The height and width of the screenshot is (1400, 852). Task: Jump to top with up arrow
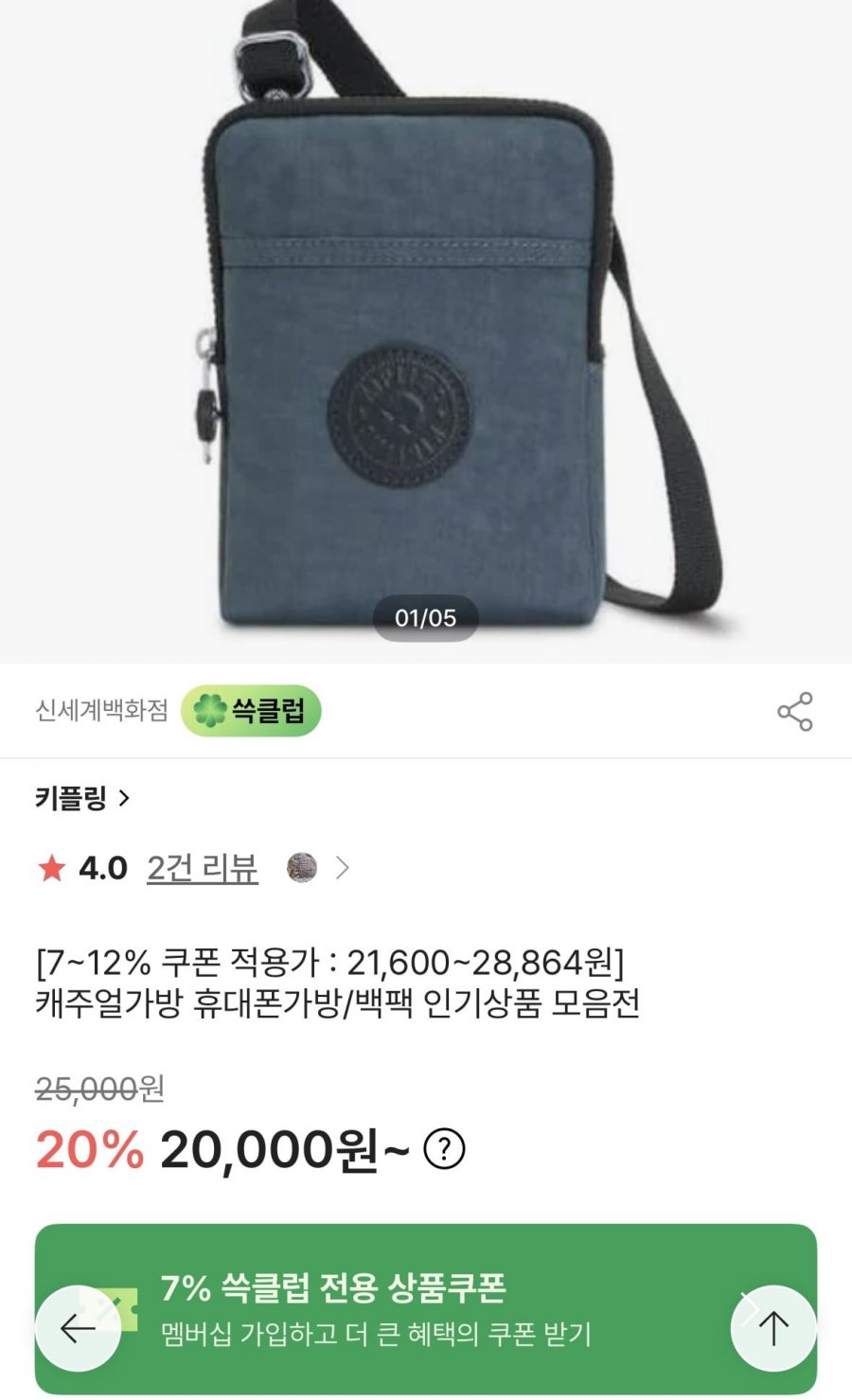point(773,1328)
